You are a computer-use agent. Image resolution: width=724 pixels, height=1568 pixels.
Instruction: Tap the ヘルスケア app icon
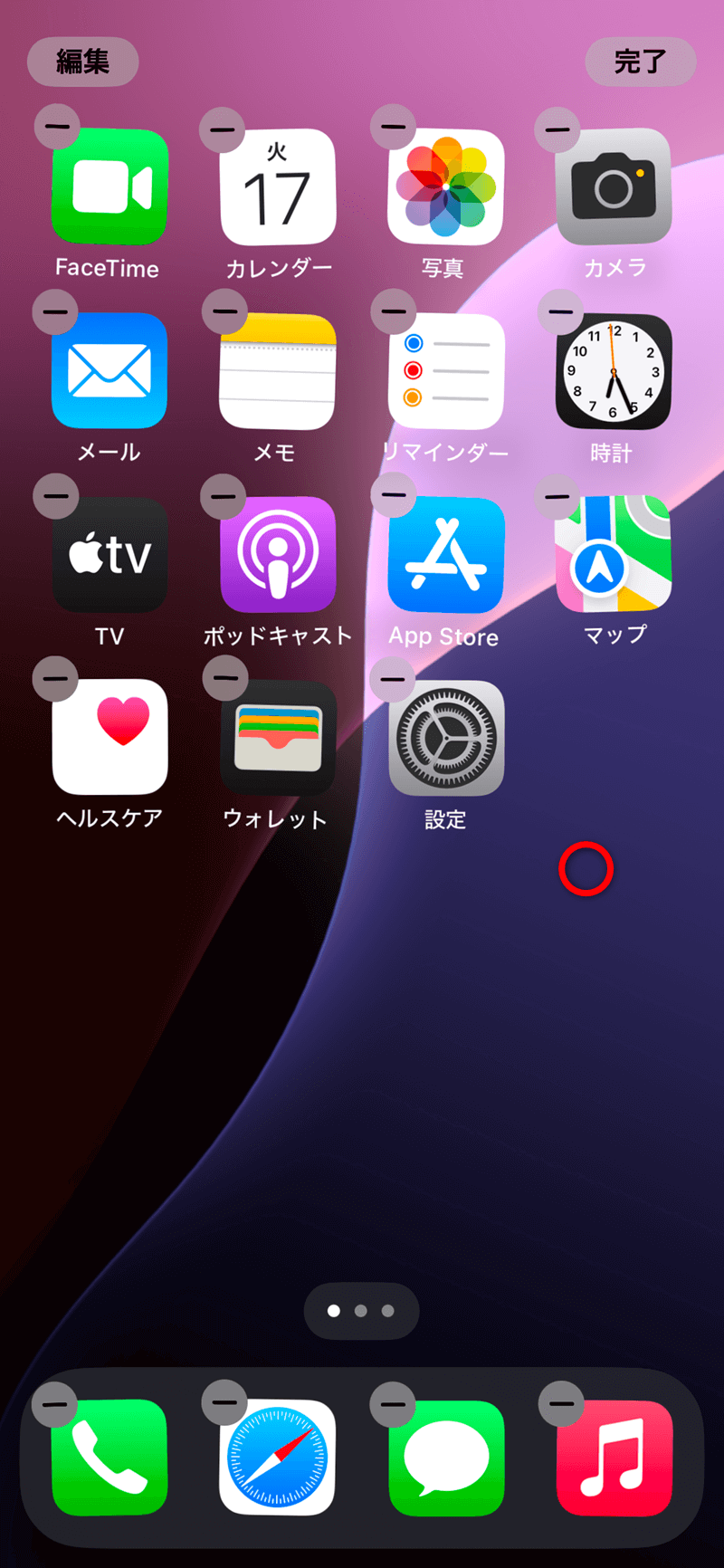click(110, 737)
